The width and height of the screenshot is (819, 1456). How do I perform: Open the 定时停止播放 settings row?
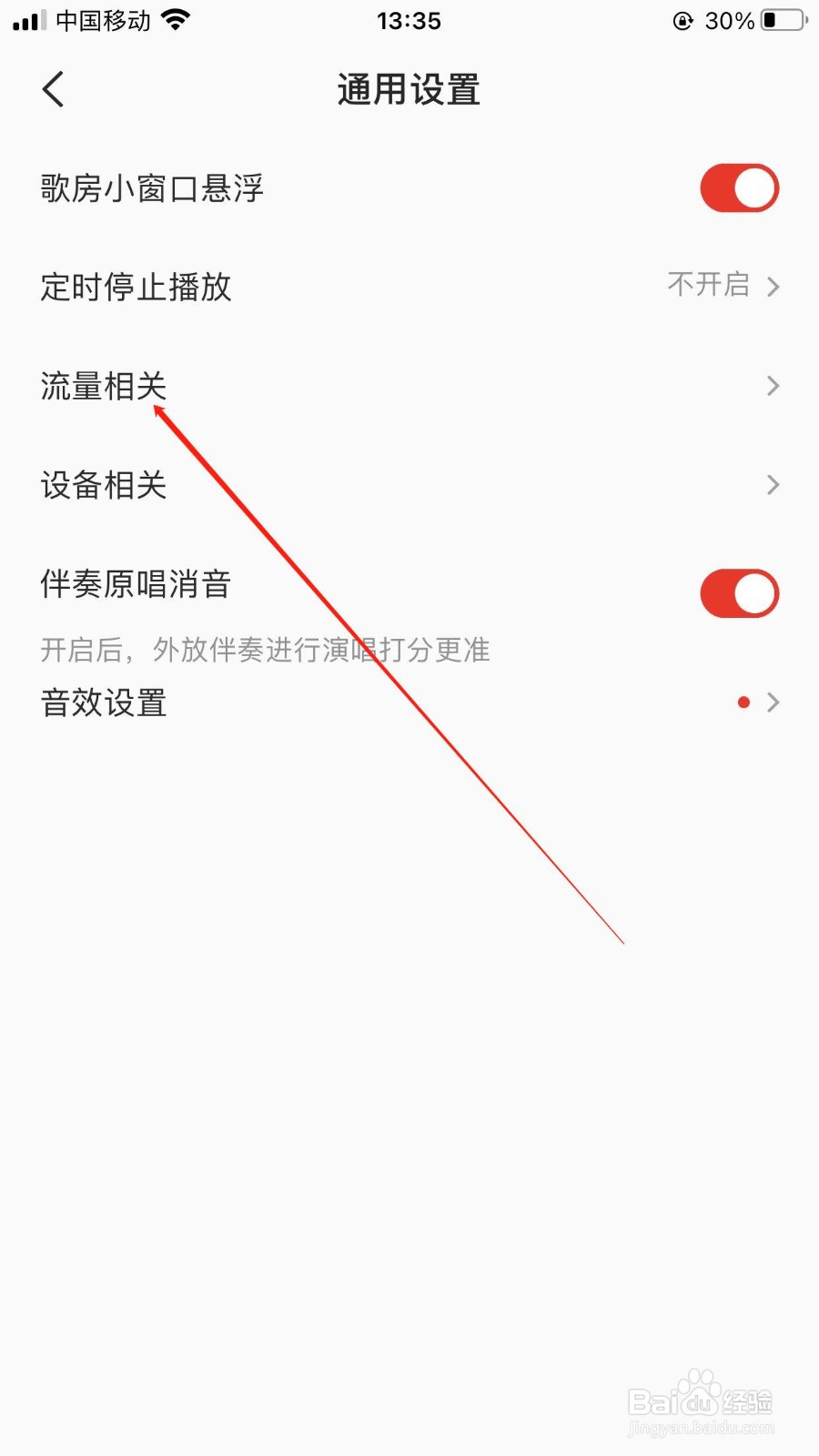coord(136,287)
